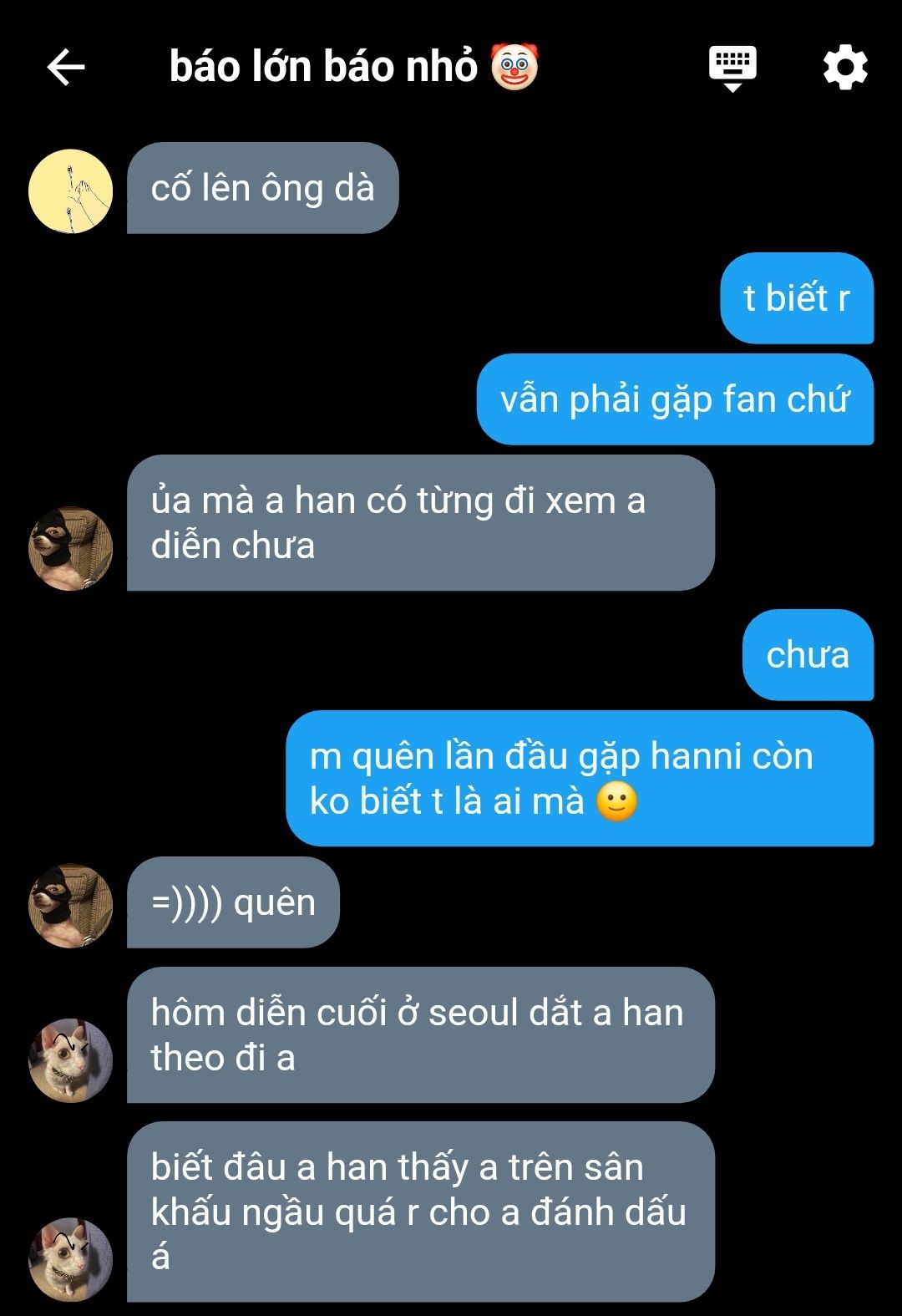Tap cat avatar beside "hôm diễn cuối" message

click(71, 1059)
